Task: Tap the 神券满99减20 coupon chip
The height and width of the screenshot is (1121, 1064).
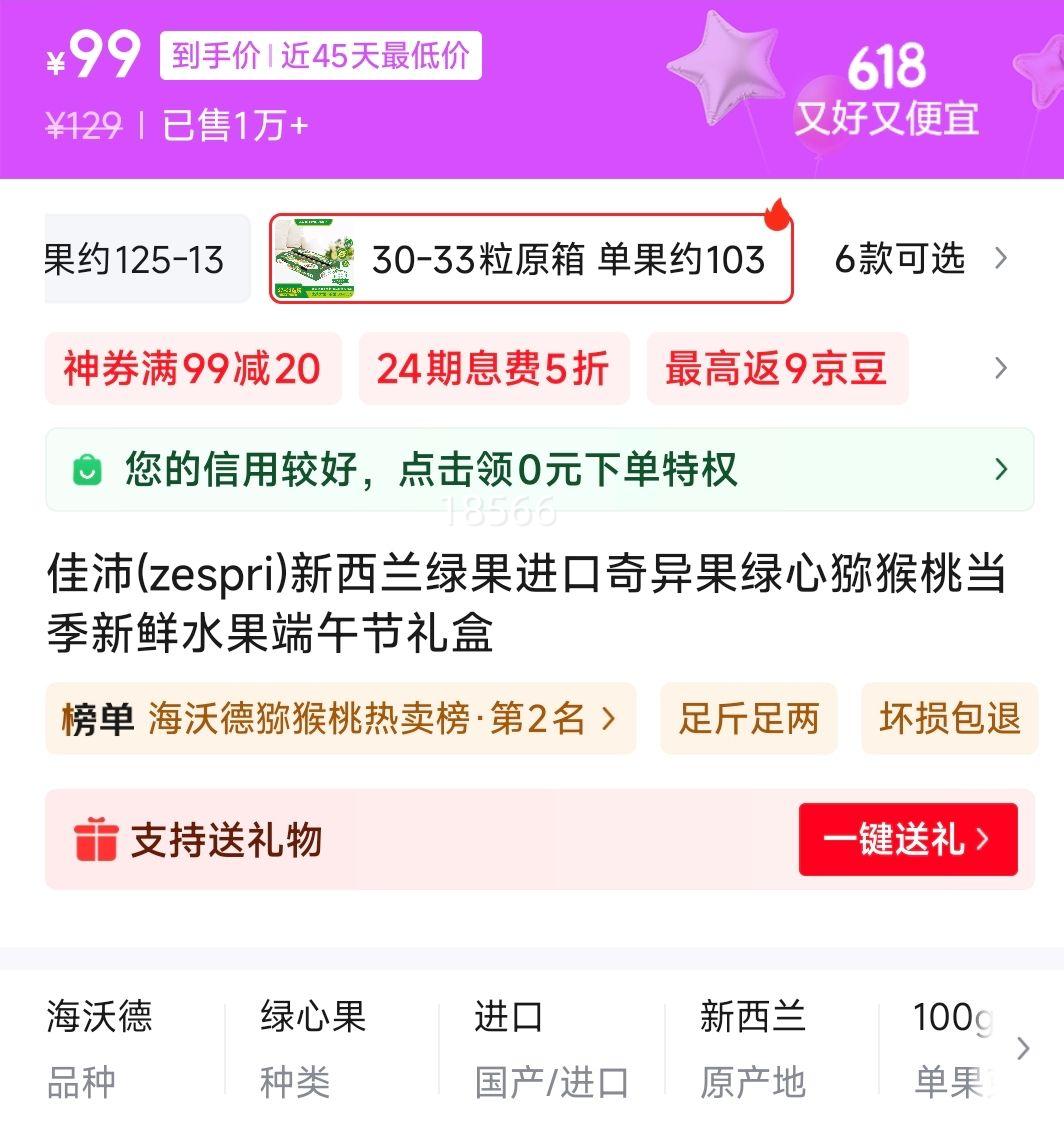Action: pyautogui.click(x=193, y=369)
